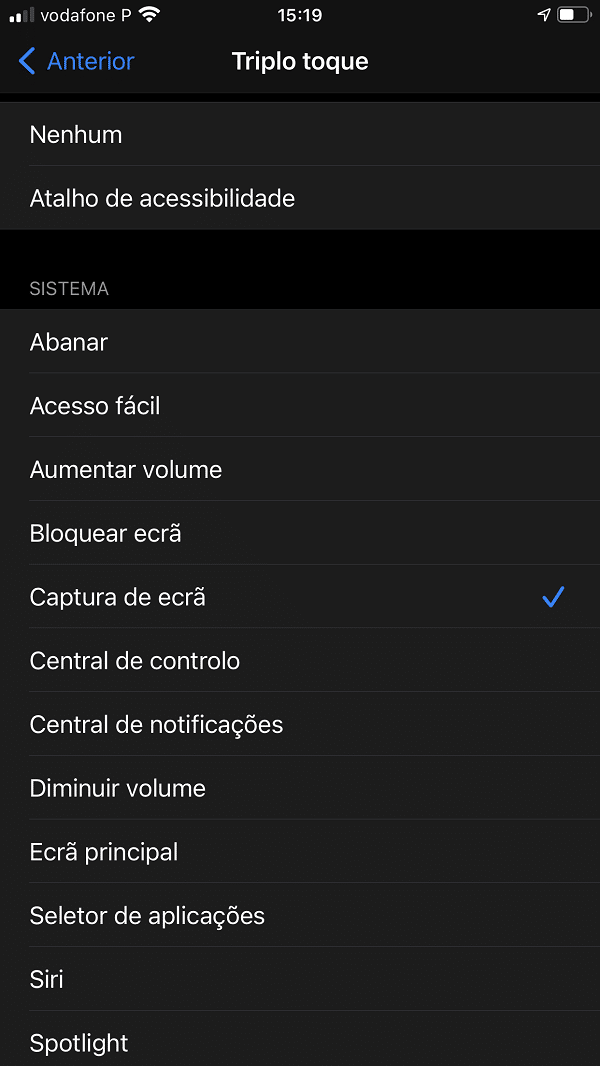Choose Acesso fácil option
The height and width of the screenshot is (1066, 600).
pos(300,405)
